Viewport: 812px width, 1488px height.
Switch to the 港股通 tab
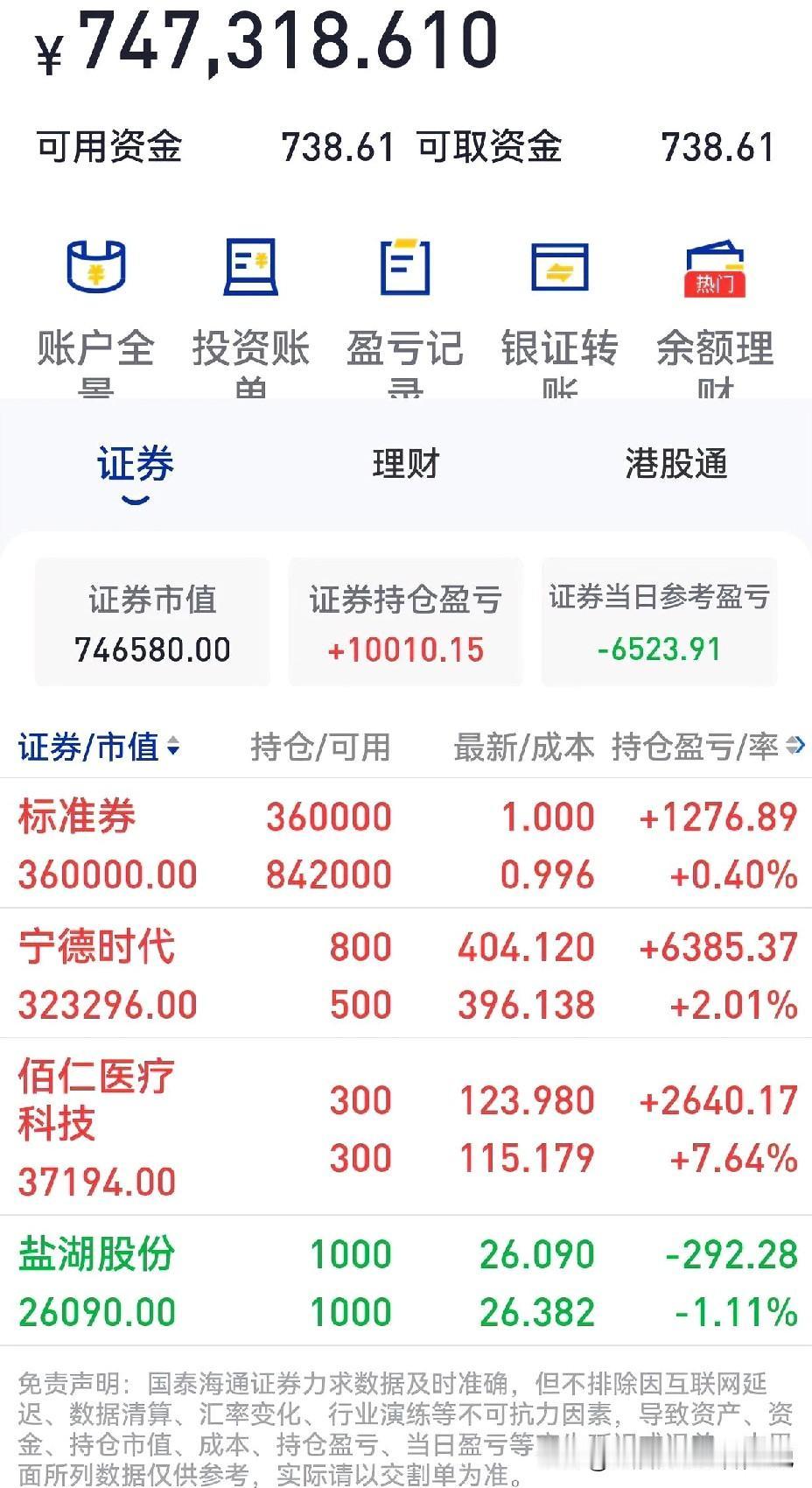pos(675,466)
